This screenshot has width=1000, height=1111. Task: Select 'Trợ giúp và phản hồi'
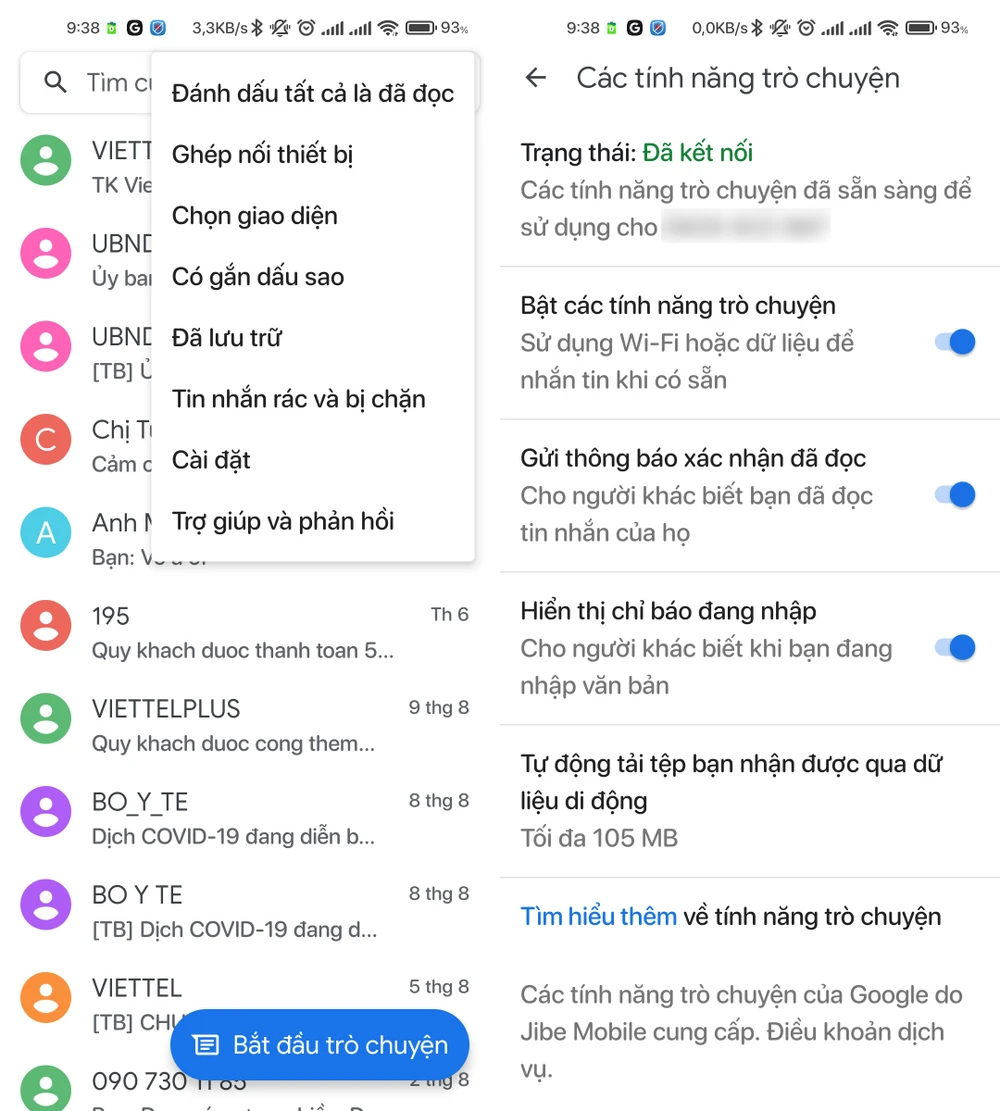coord(283,521)
